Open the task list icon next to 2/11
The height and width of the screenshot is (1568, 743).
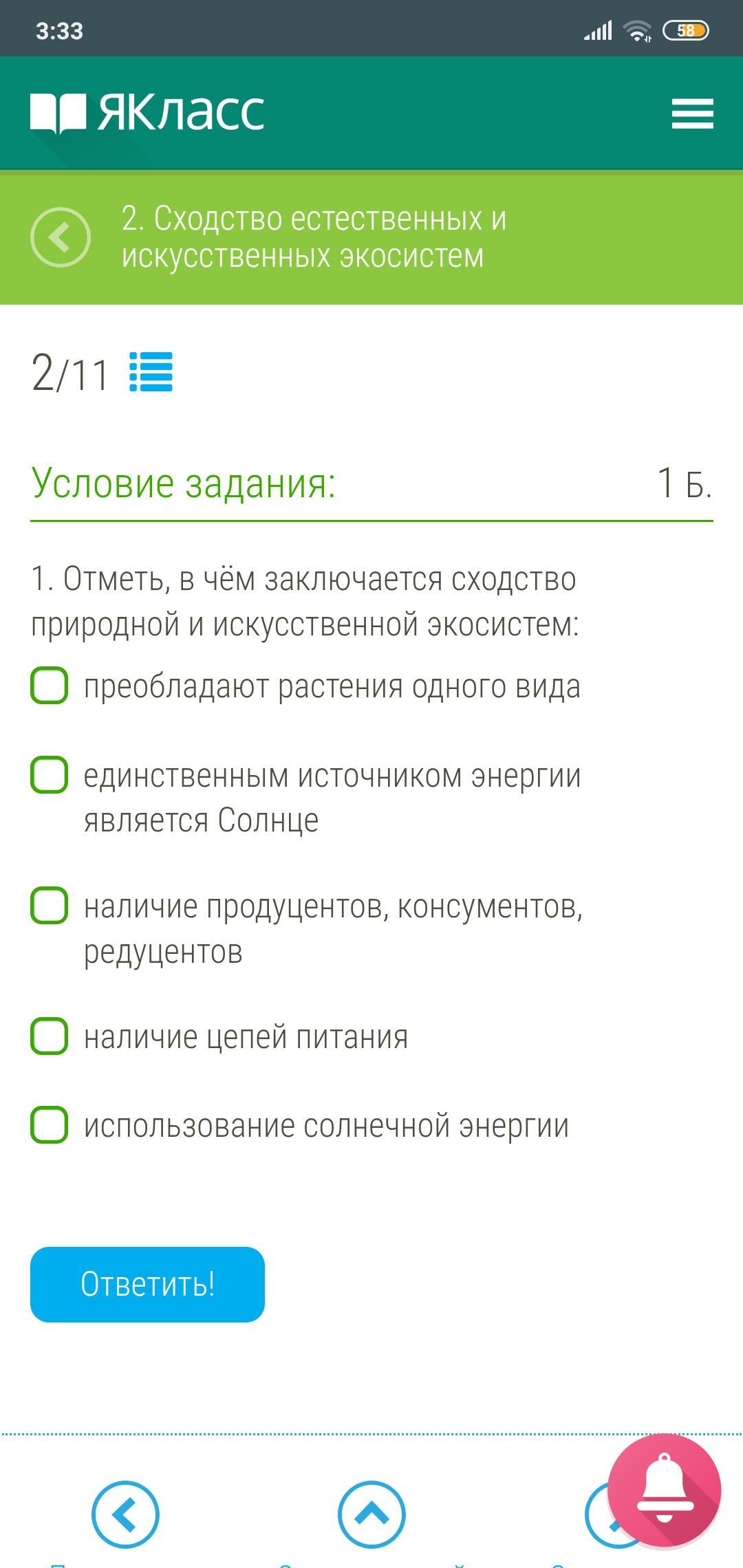(x=151, y=372)
